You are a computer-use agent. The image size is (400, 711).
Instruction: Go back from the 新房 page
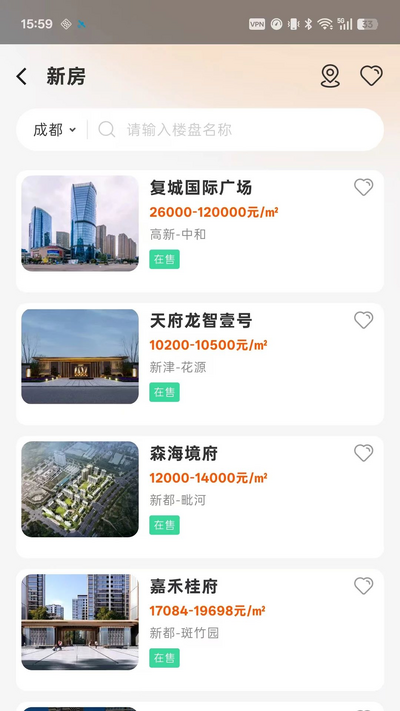tap(21, 76)
